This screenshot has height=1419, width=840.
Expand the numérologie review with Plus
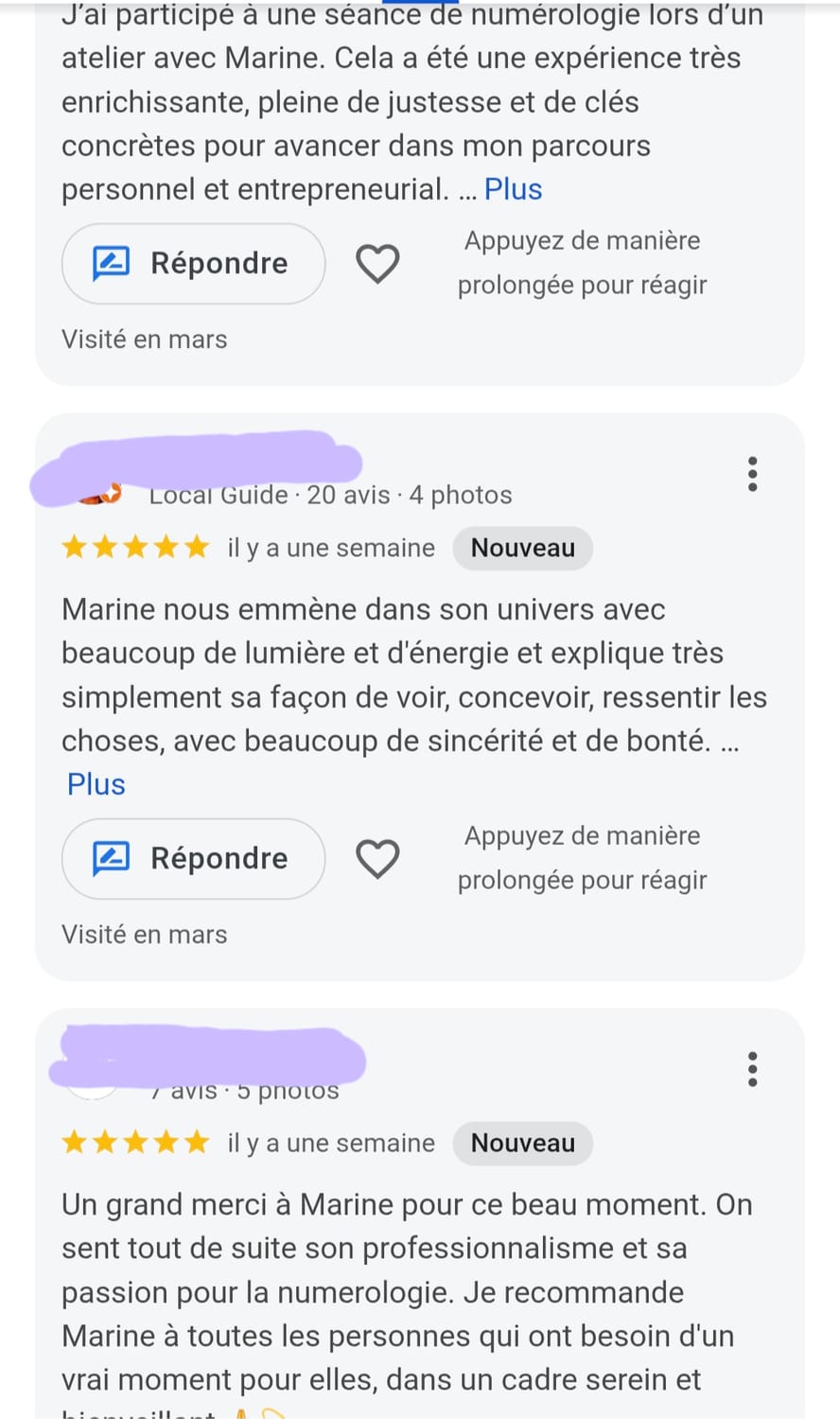point(513,189)
